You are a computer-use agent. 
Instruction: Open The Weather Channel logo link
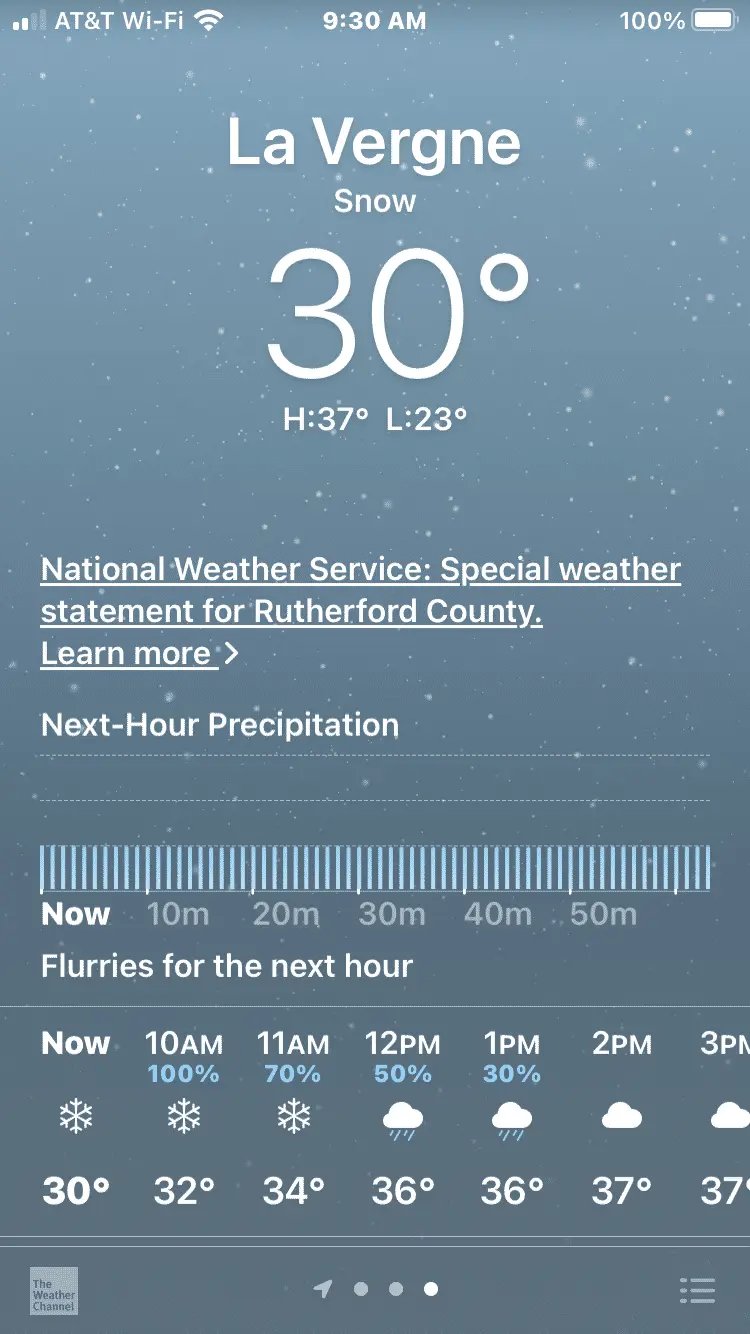(x=54, y=1291)
